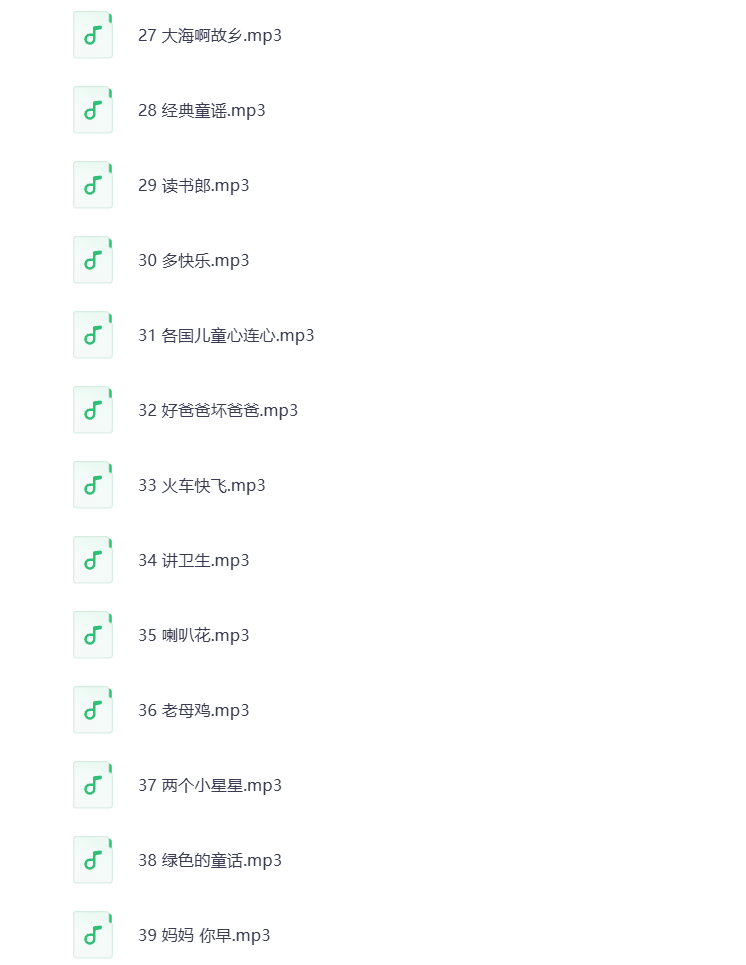The image size is (746, 965).
Task: Select 39 妈妈 你早.mp3
Action: (x=204, y=935)
